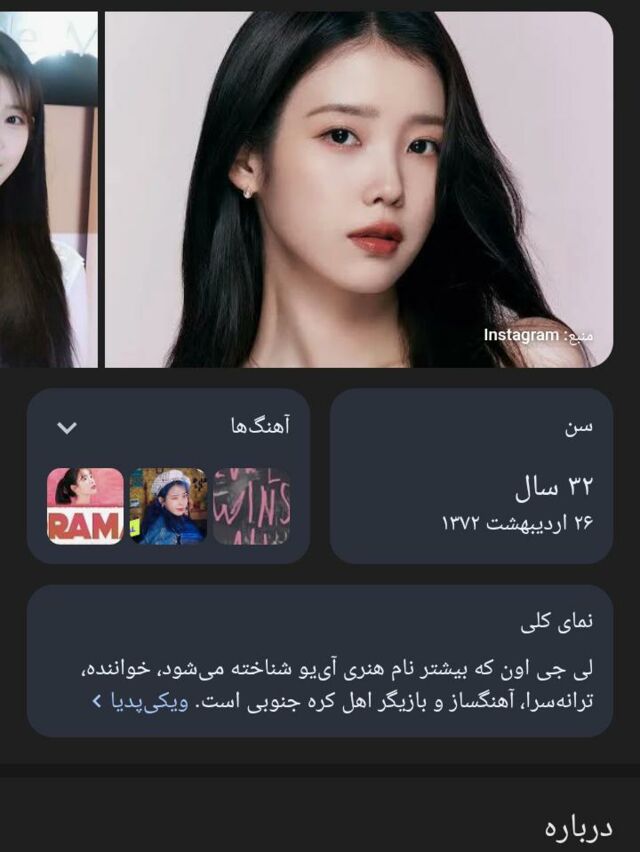Open the song thumbnail labeled RAM
The height and width of the screenshot is (852, 640).
[85, 506]
